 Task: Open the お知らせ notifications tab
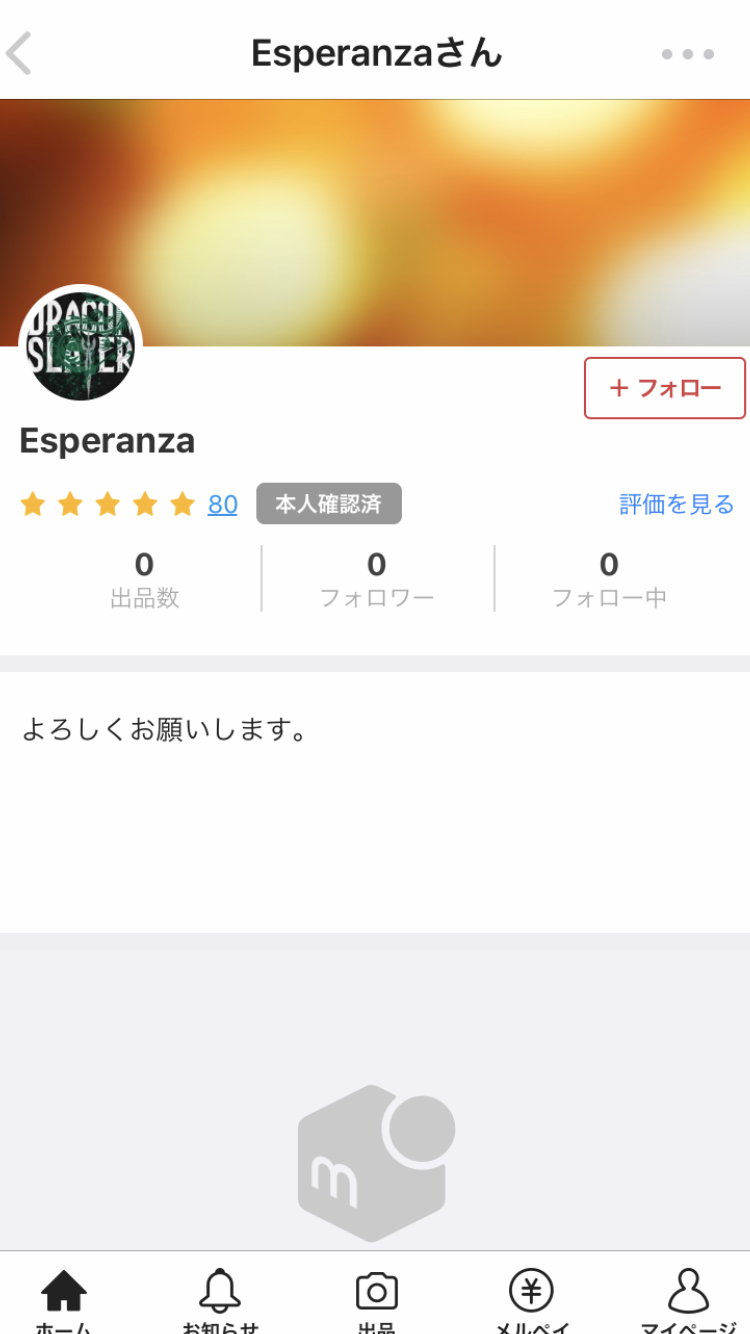220,1298
